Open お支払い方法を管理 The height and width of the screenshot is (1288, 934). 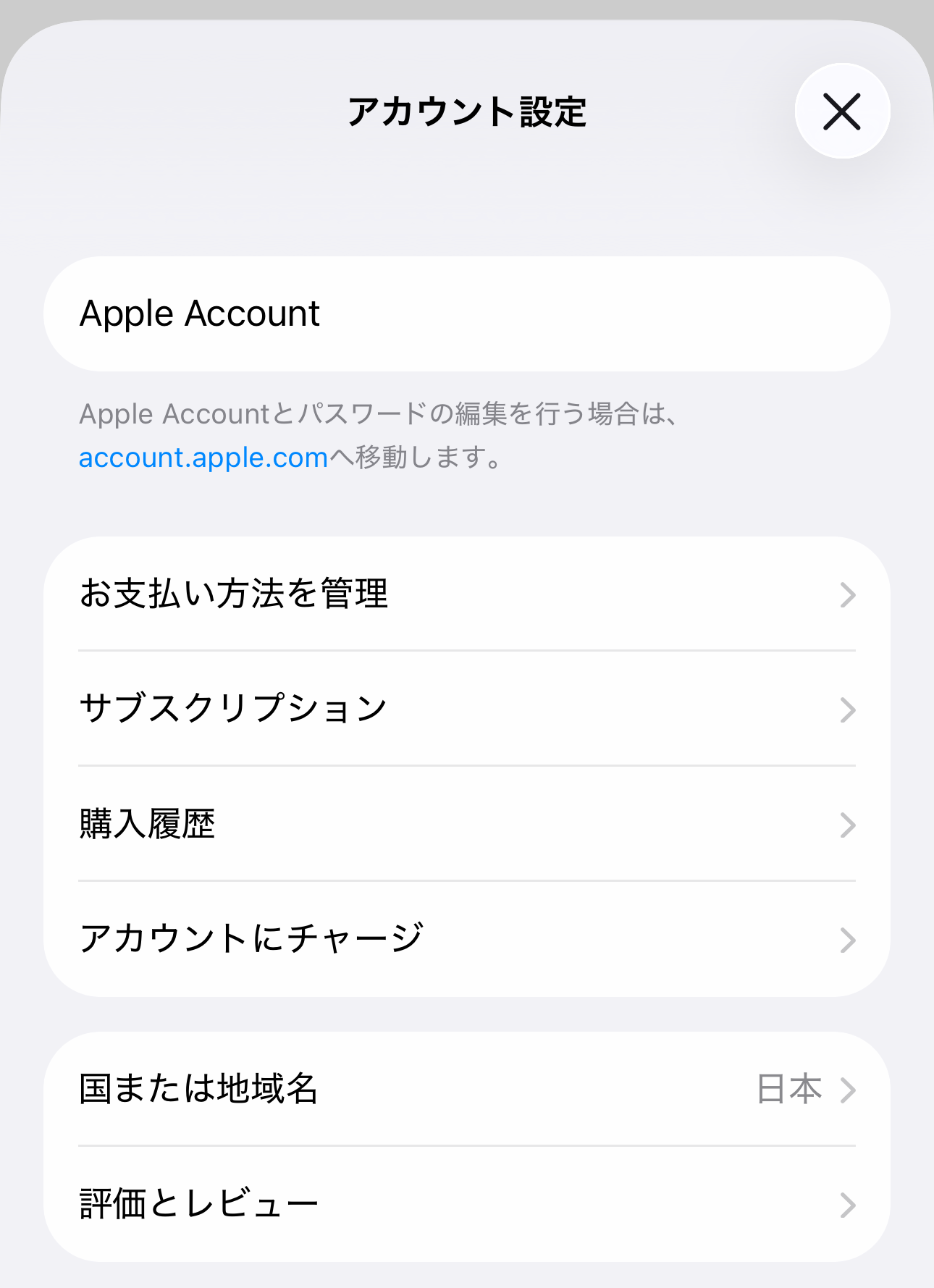point(466,594)
